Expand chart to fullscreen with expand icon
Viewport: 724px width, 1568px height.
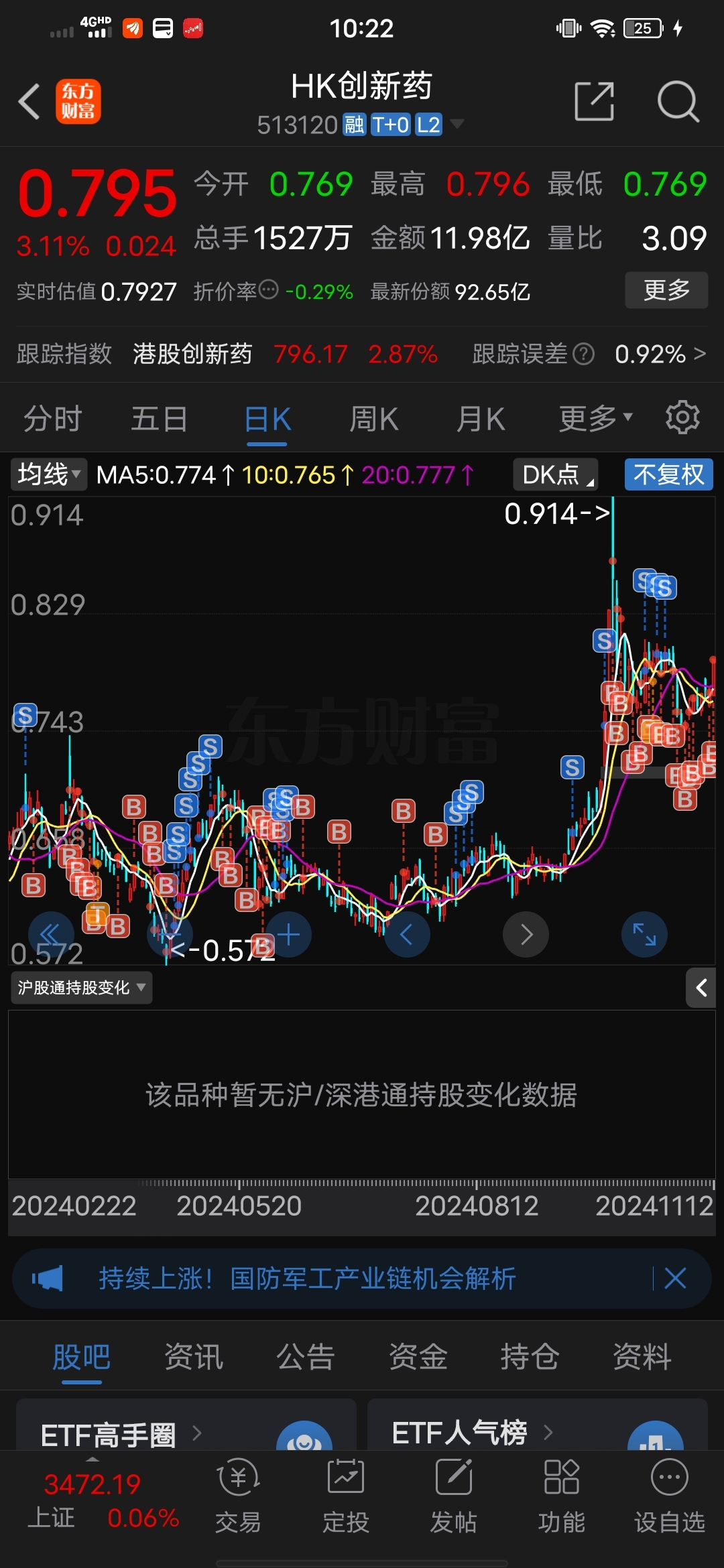(644, 935)
